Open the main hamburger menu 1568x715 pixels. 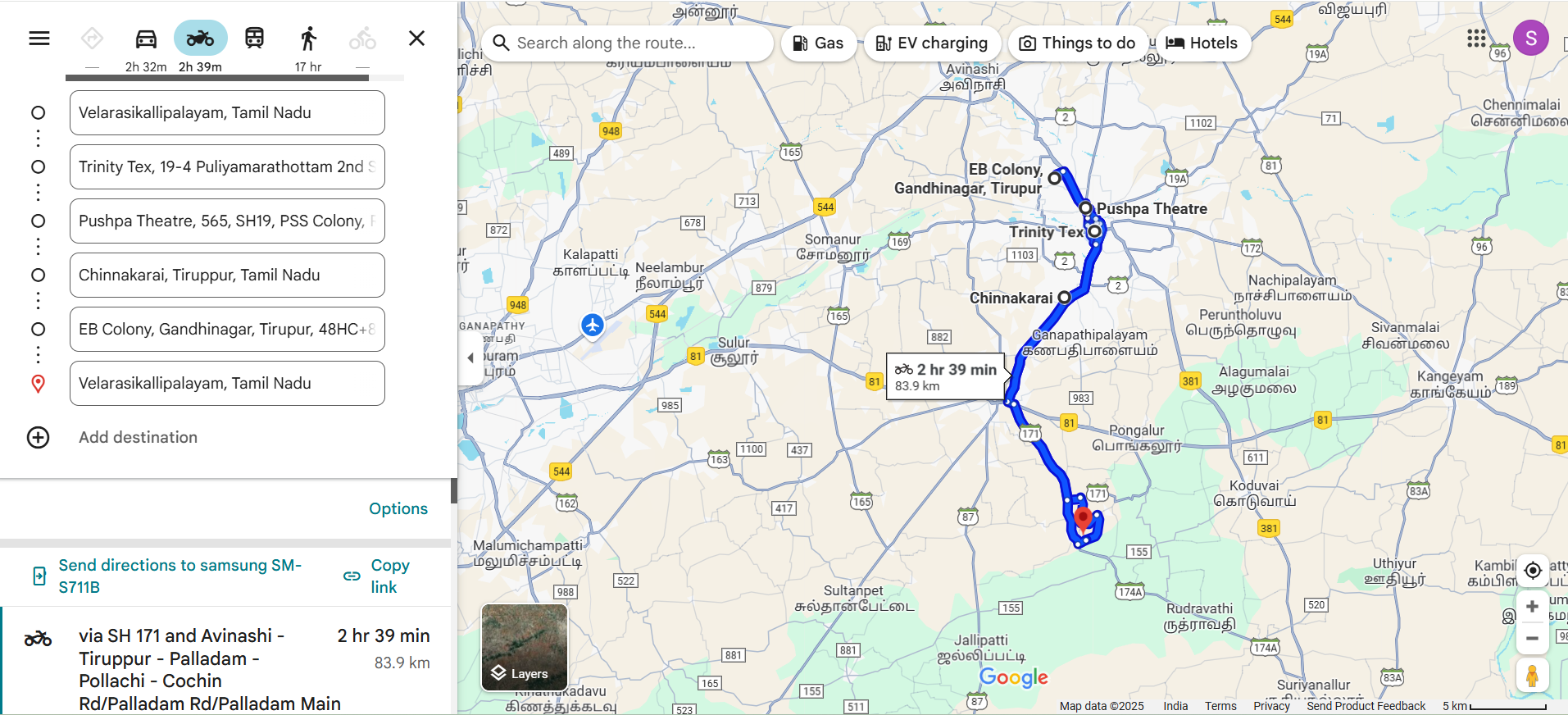point(39,39)
